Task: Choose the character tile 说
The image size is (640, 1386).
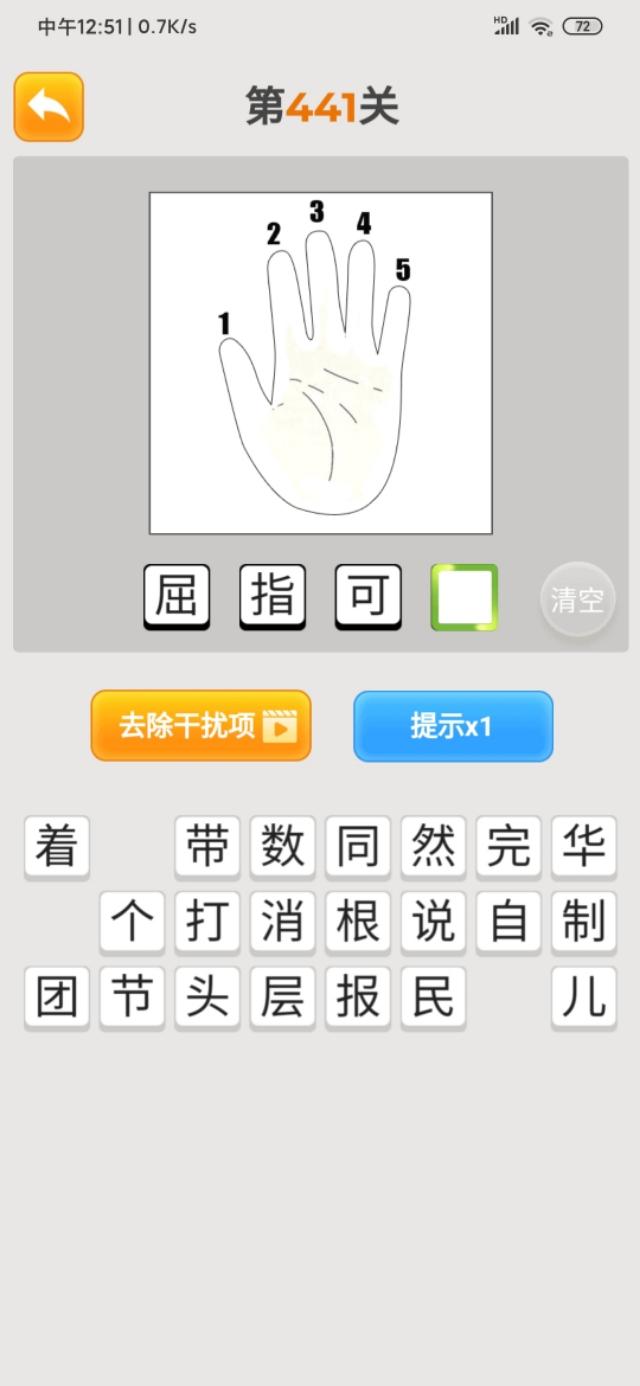Action: pos(433,922)
